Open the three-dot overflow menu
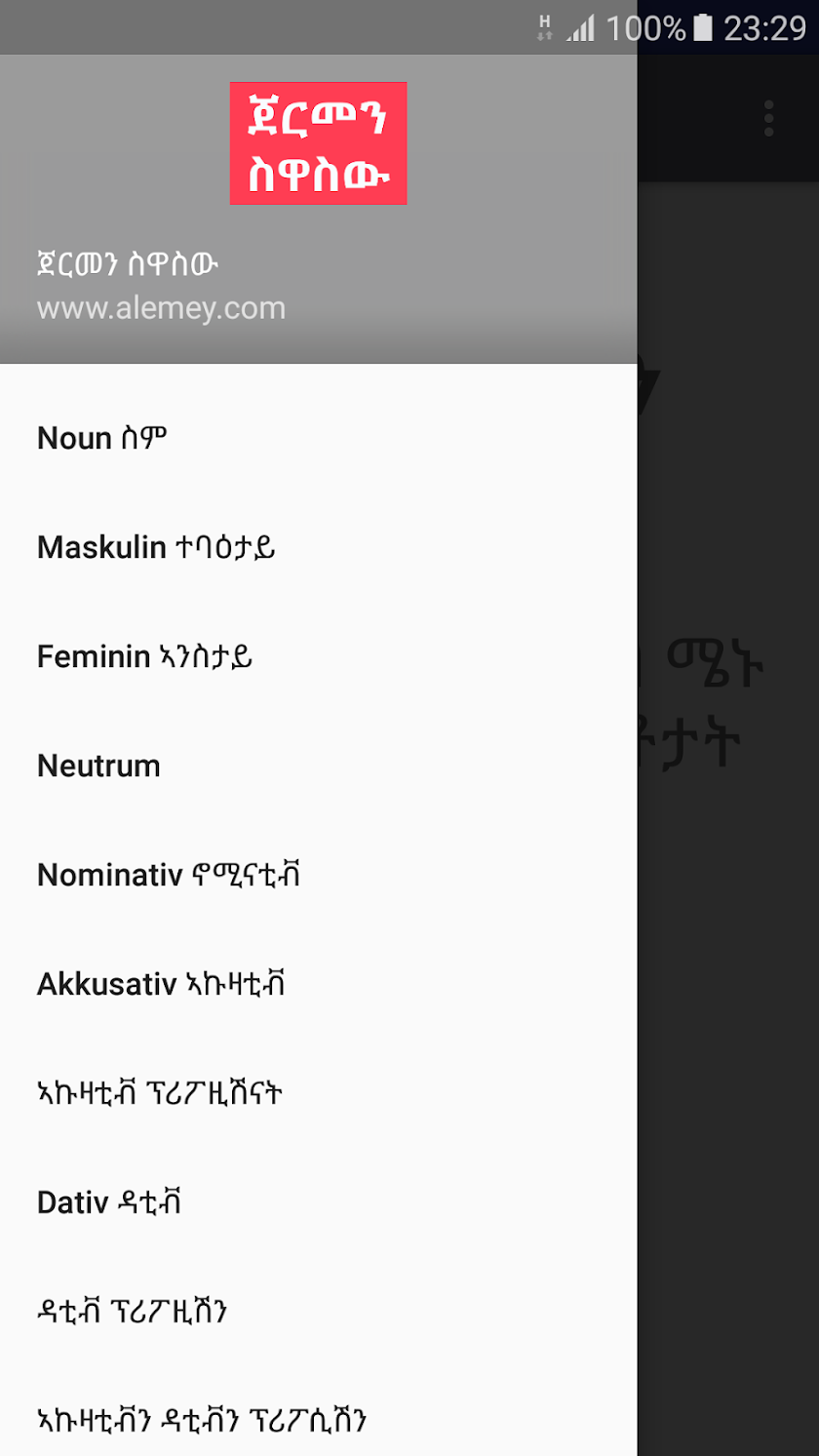This screenshot has width=819, height=1456. pyautogui.click(x=768, y=118)
